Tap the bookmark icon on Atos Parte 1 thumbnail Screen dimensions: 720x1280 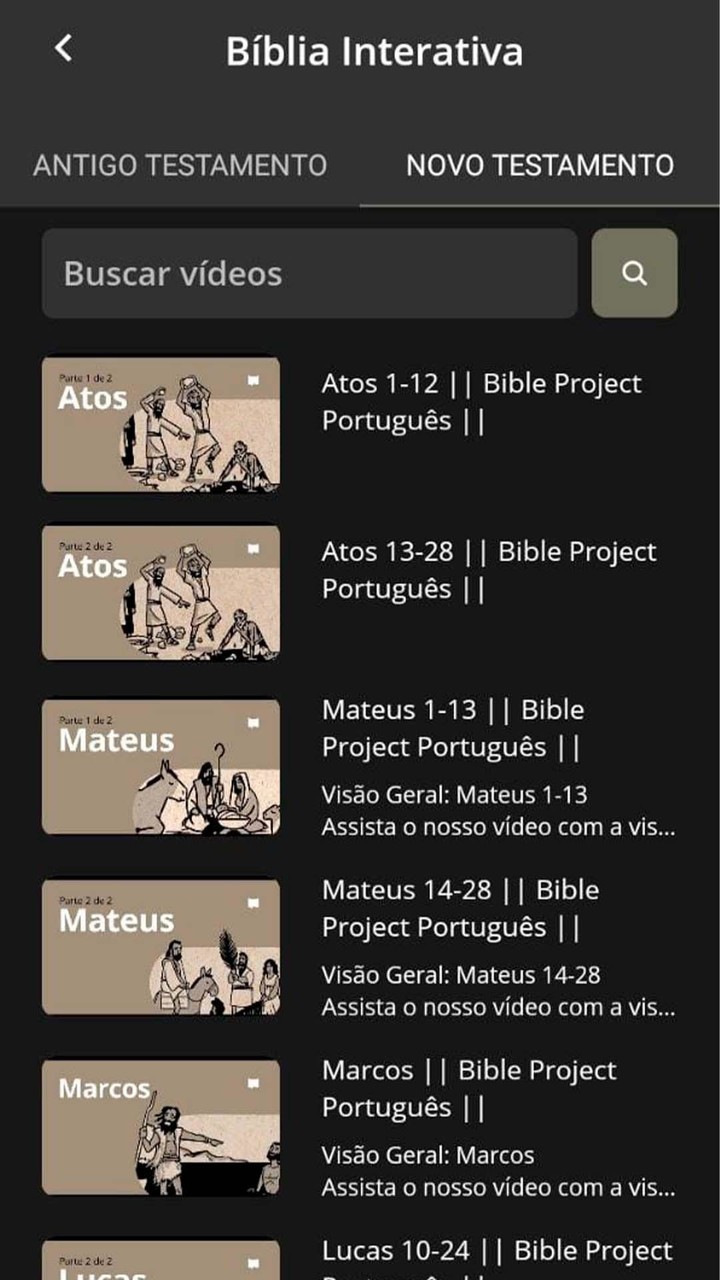pyautogui.click(x=254, y=381)
